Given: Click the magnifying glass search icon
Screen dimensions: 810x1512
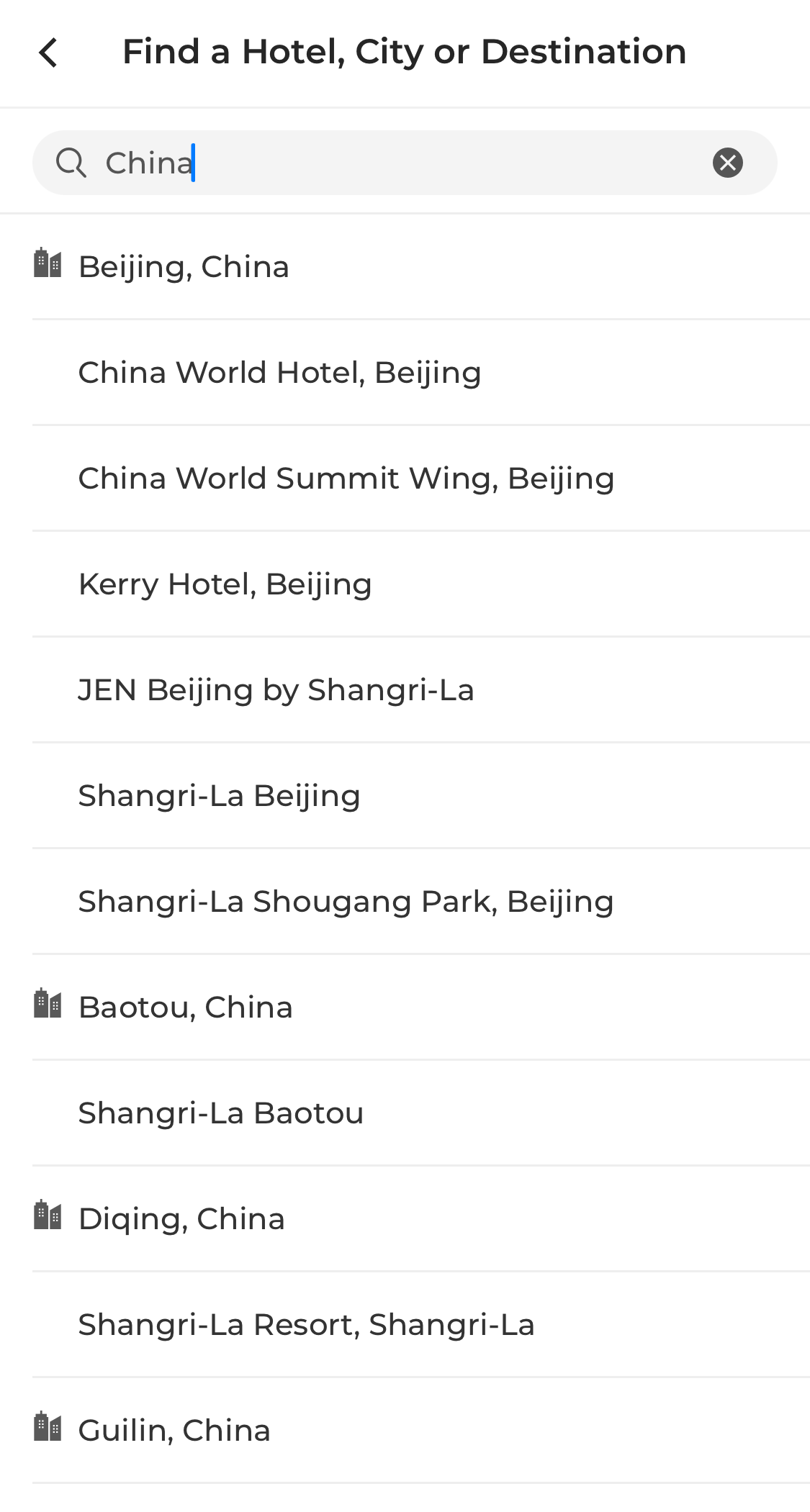Looking at the screenshot, I should pos(73,162).
